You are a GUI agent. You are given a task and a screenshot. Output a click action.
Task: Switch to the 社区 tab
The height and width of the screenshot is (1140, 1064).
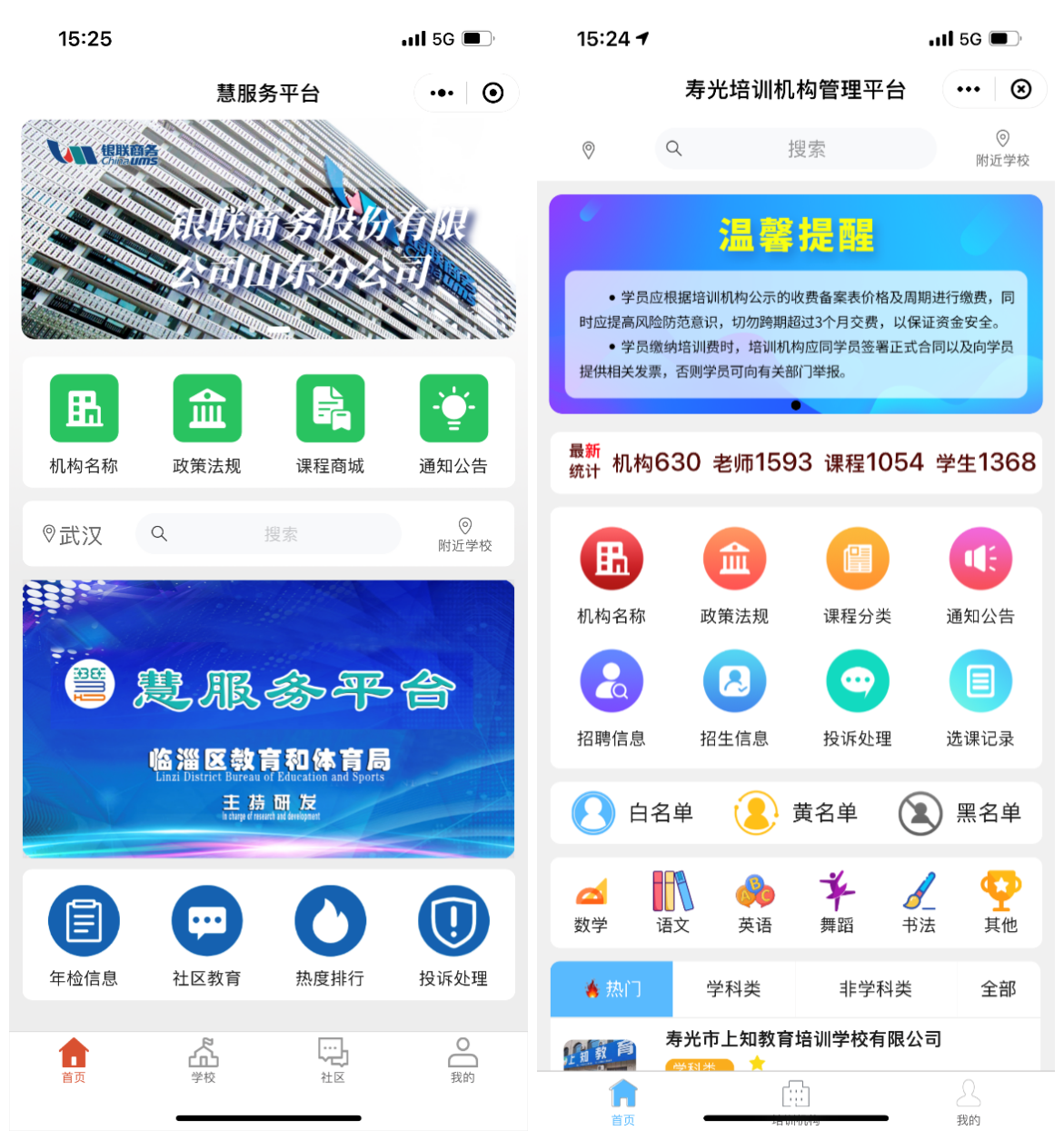pyautogui.click(x=333, y=1060)
